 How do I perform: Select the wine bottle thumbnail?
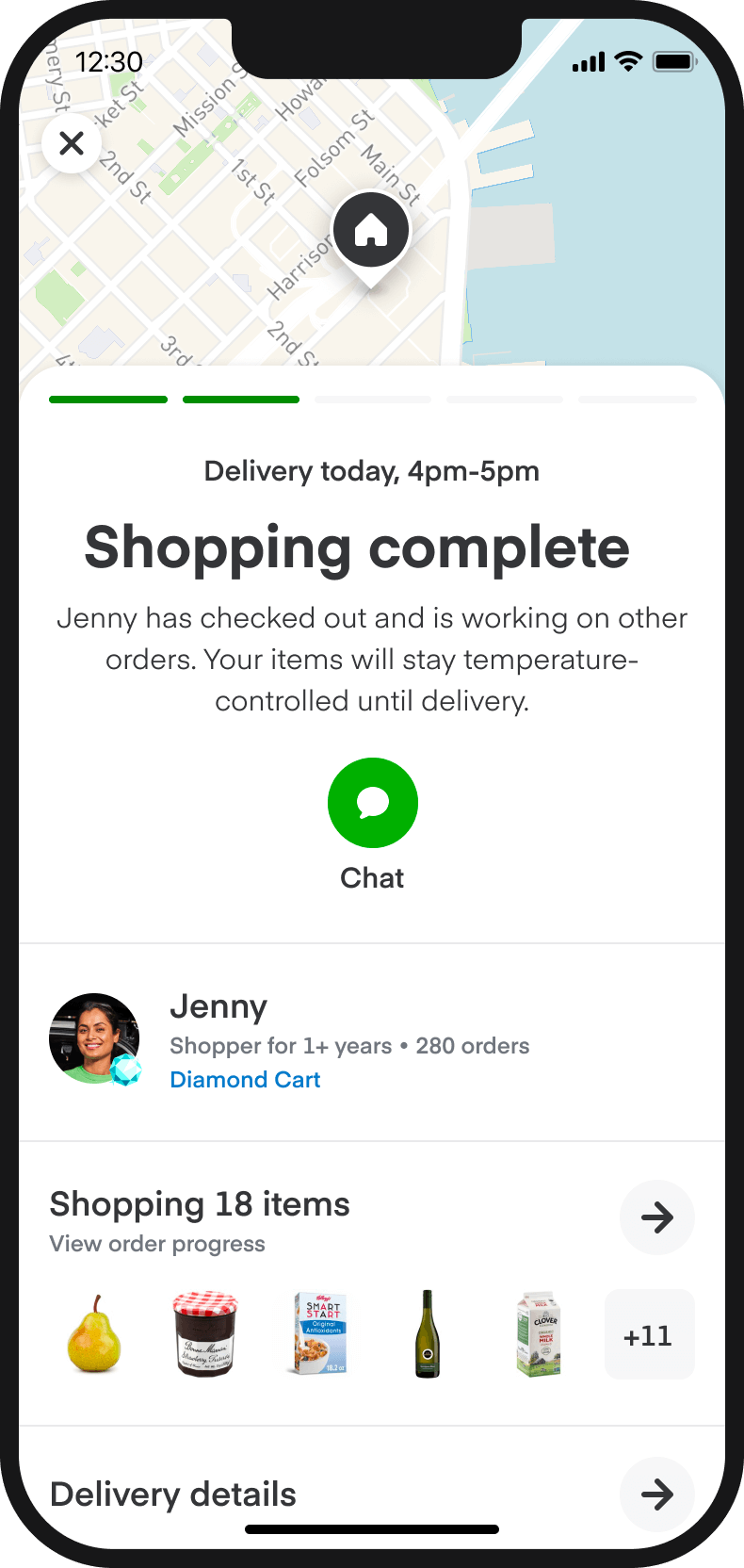[x=428, y=1334]
